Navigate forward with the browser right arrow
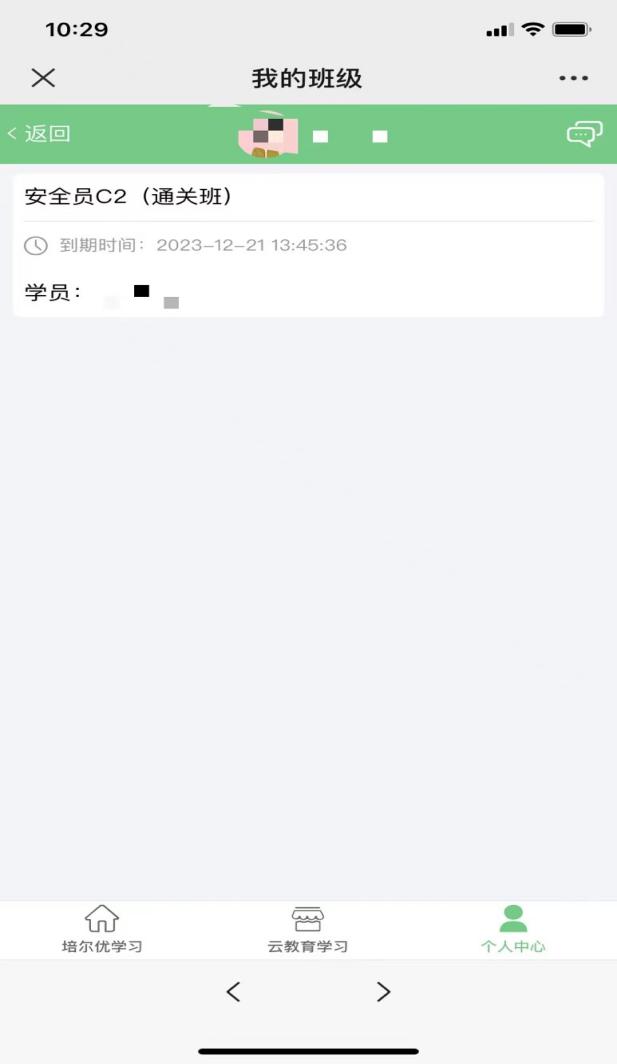 384,991
